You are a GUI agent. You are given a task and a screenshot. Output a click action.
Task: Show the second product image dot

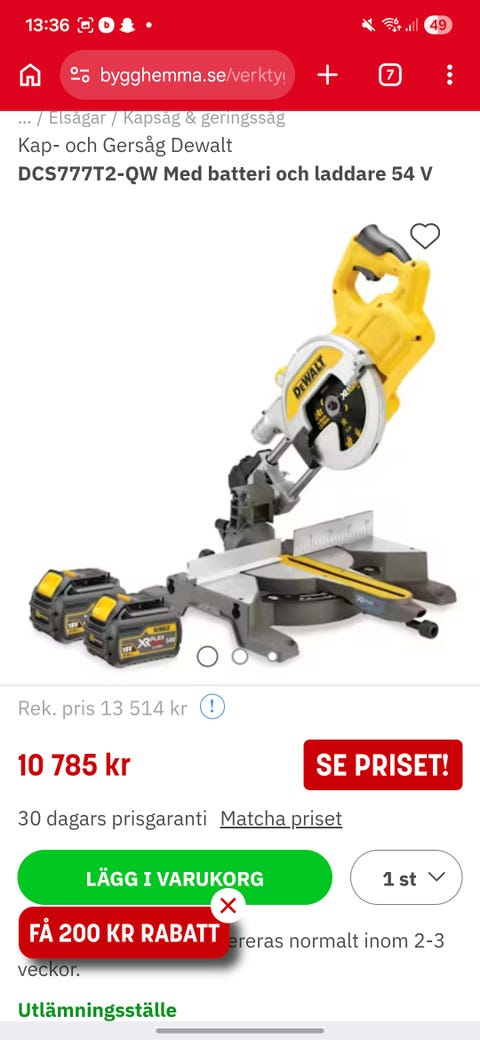(240, 656)
